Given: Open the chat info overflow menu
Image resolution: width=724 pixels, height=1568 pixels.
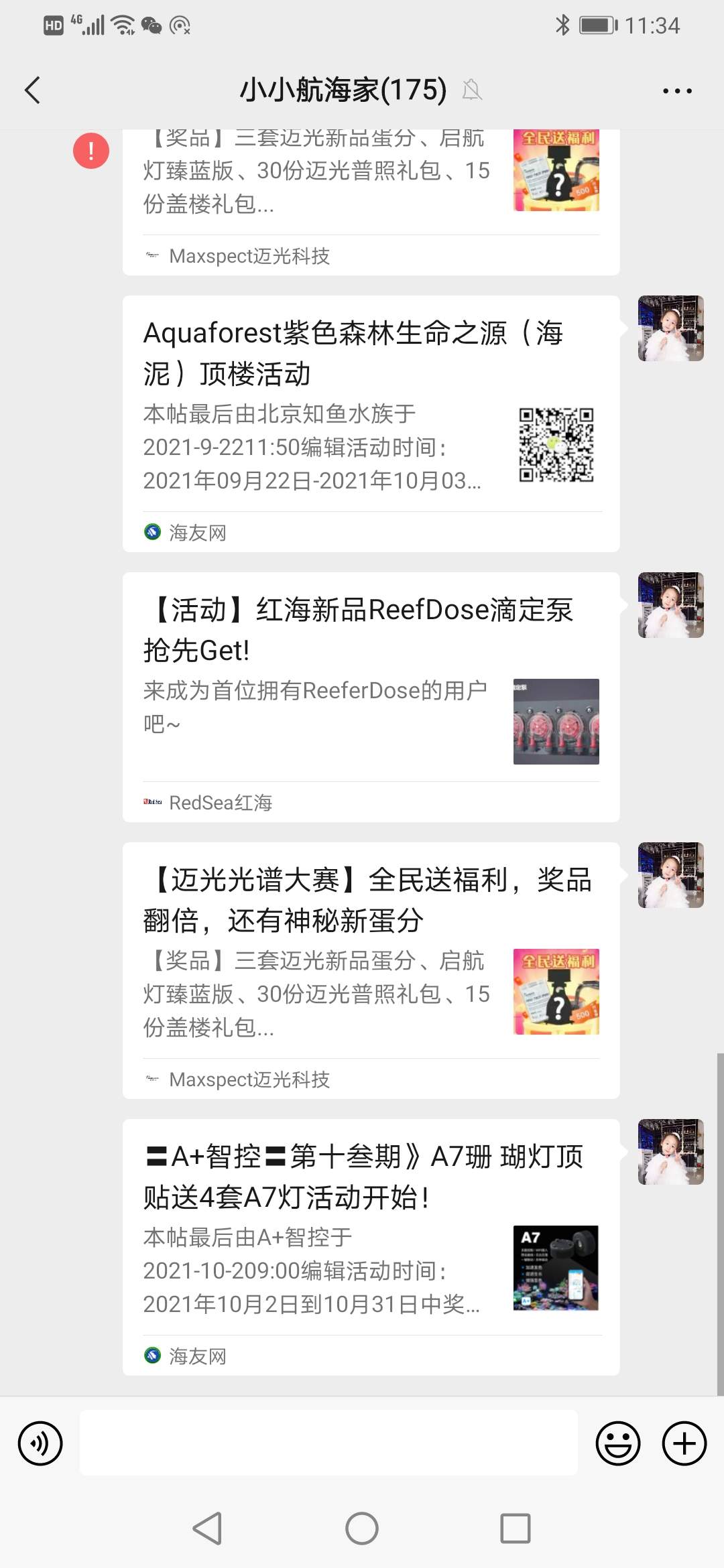Looking at the screenshot, I should (676, 90).
